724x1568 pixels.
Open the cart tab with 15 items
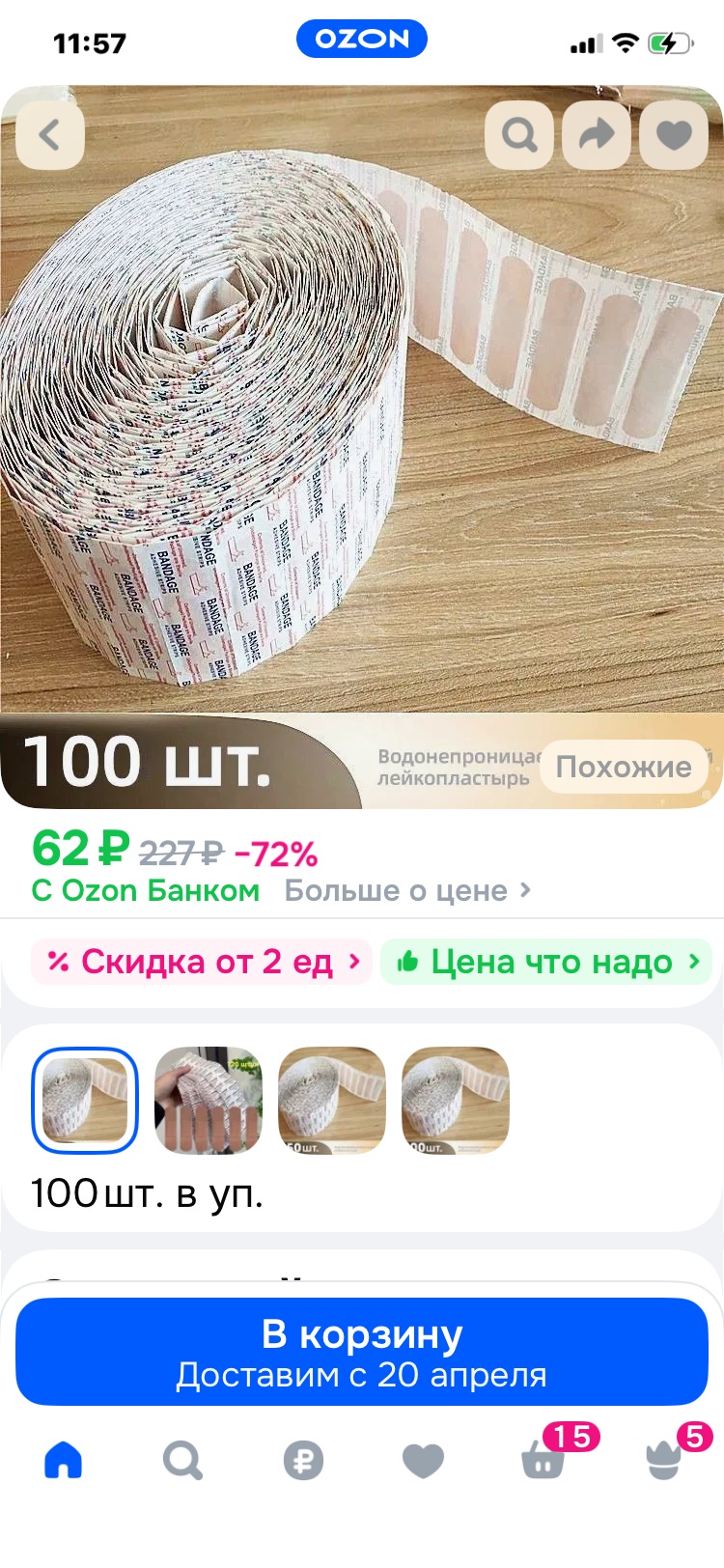pyautogui.click(x=543, y=1460)
